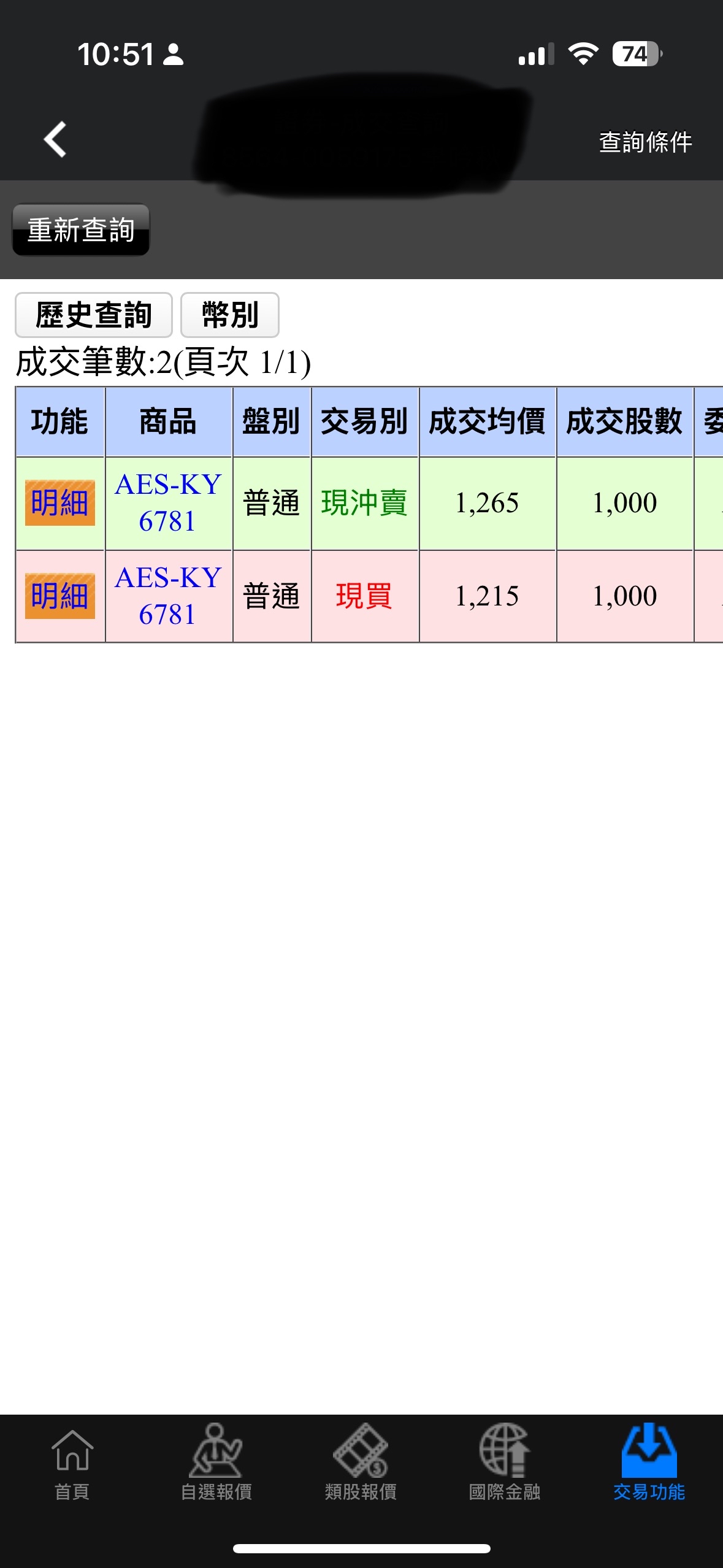Switch to the 首頁 home tab
The width and height of the screenshot is (723, 1568).
click(72, 1463)
